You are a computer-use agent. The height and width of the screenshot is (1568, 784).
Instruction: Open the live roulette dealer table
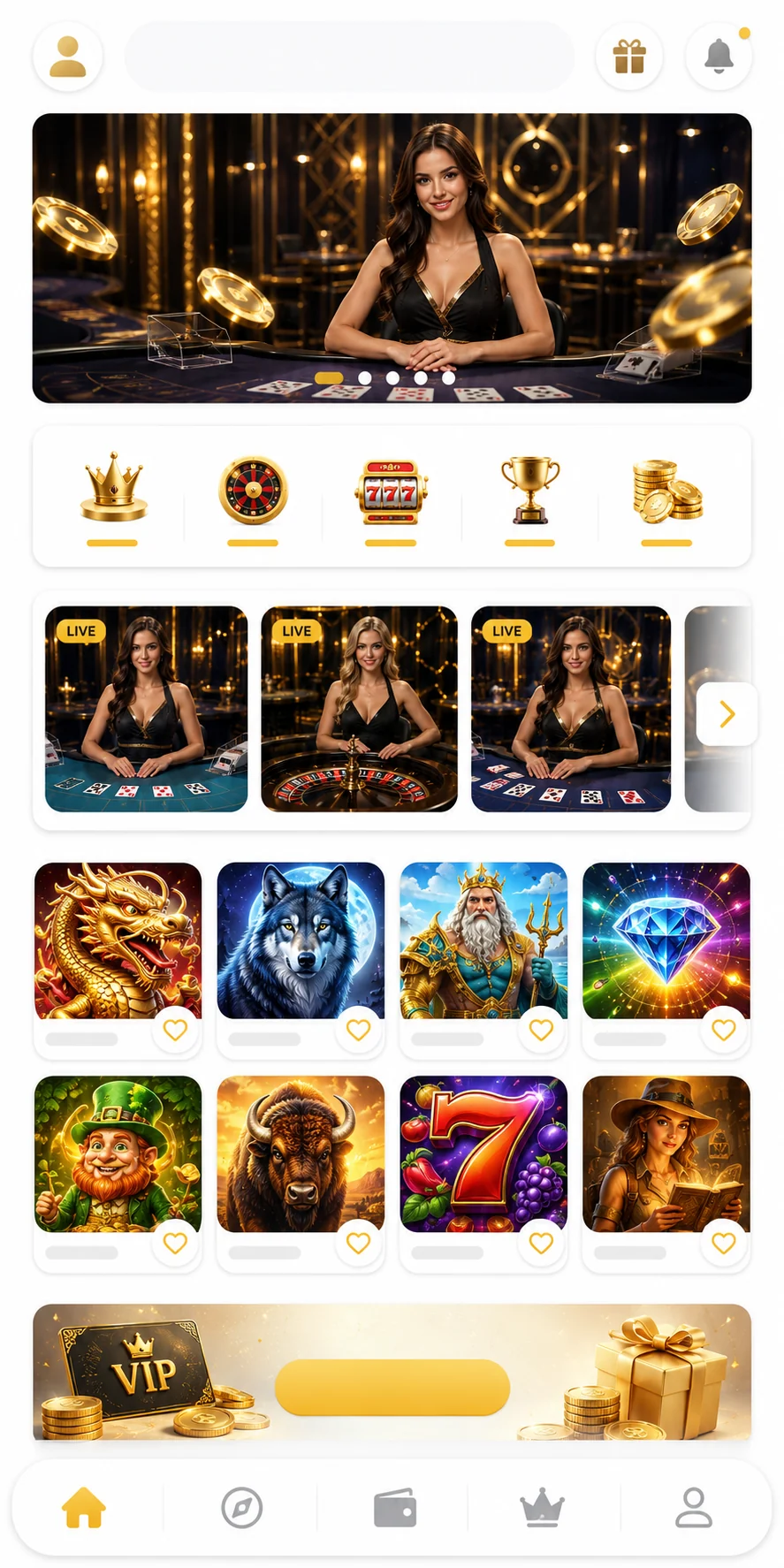359,709
